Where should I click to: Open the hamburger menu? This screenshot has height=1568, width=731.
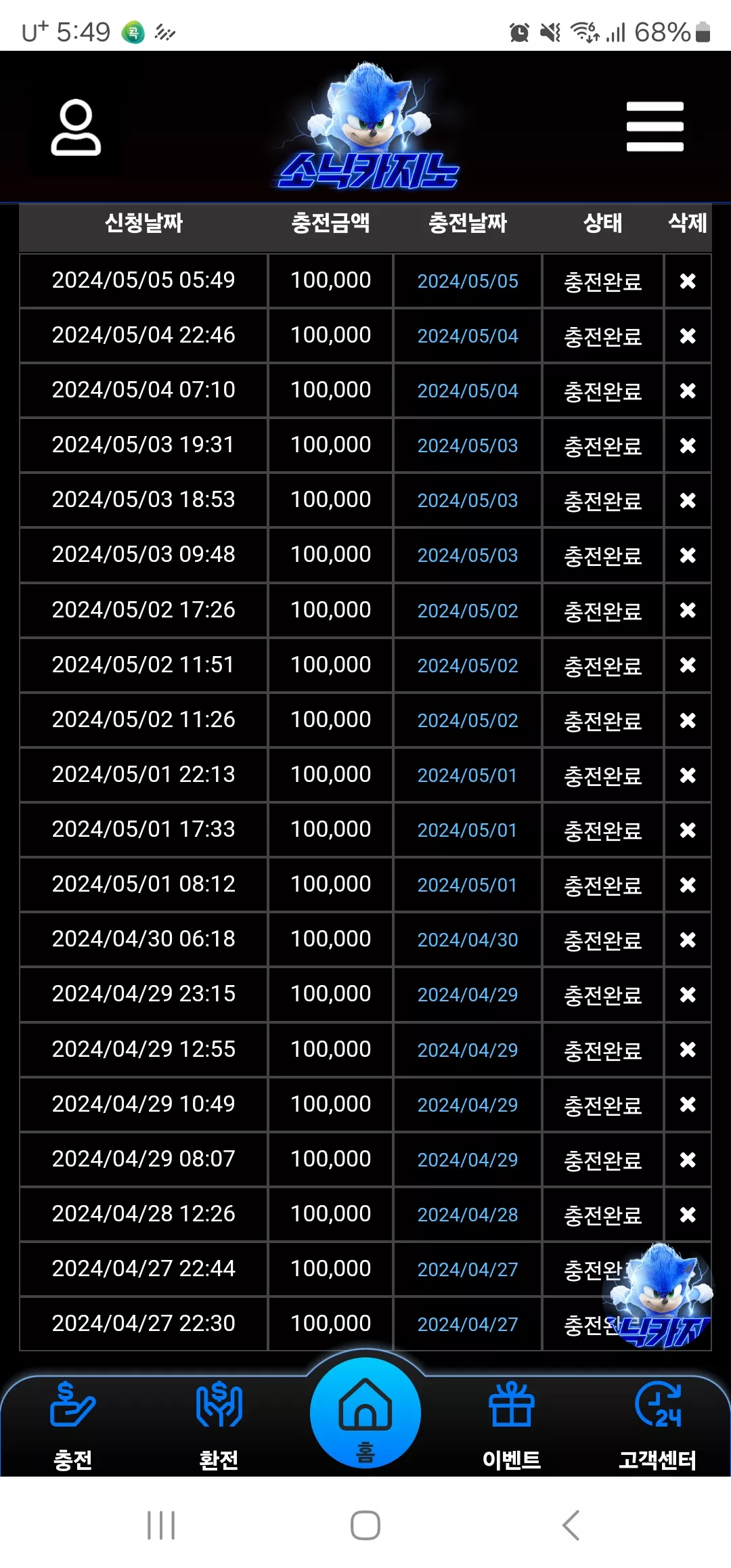pyautogui.click(x=655, y=127)
